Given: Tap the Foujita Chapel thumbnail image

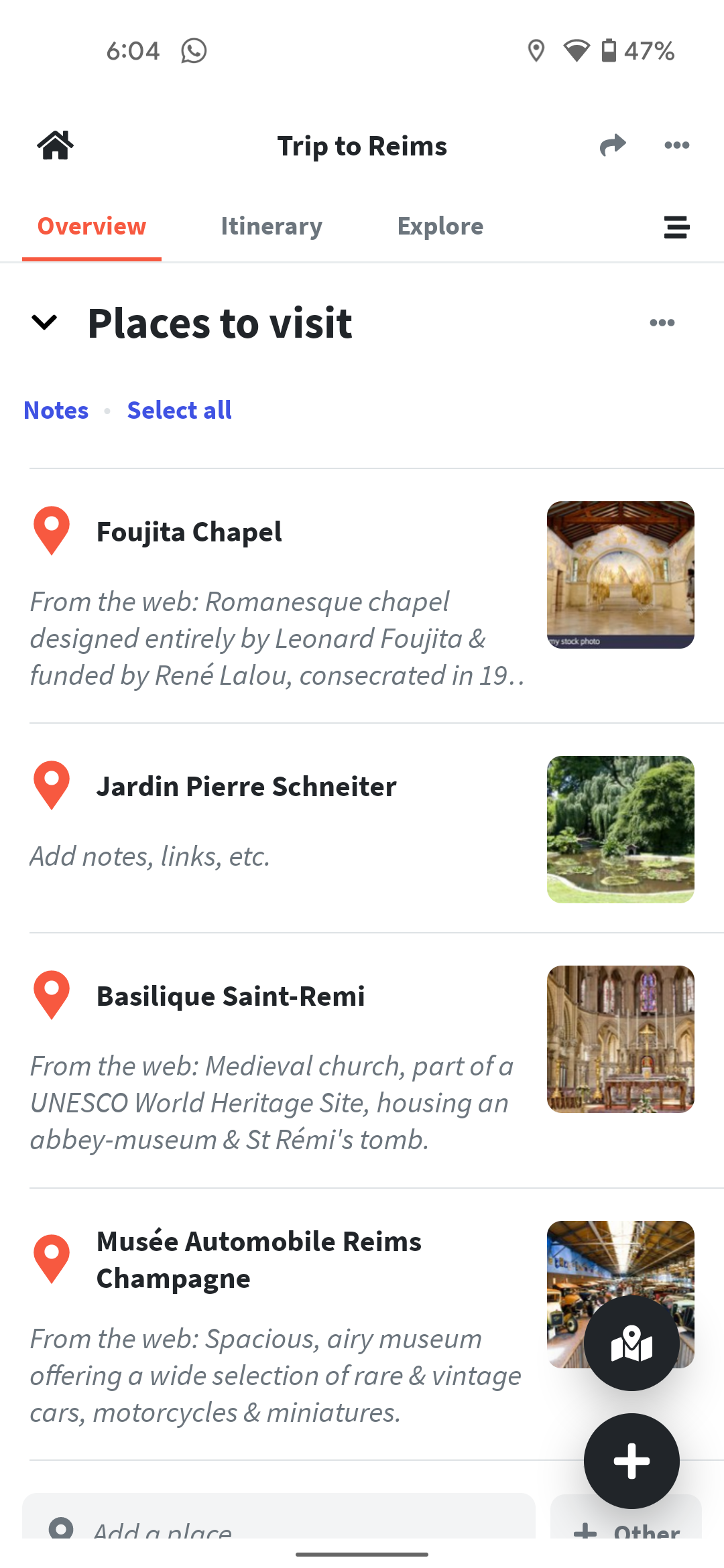Looking at the screenshot, I should (x=620, y=574).
